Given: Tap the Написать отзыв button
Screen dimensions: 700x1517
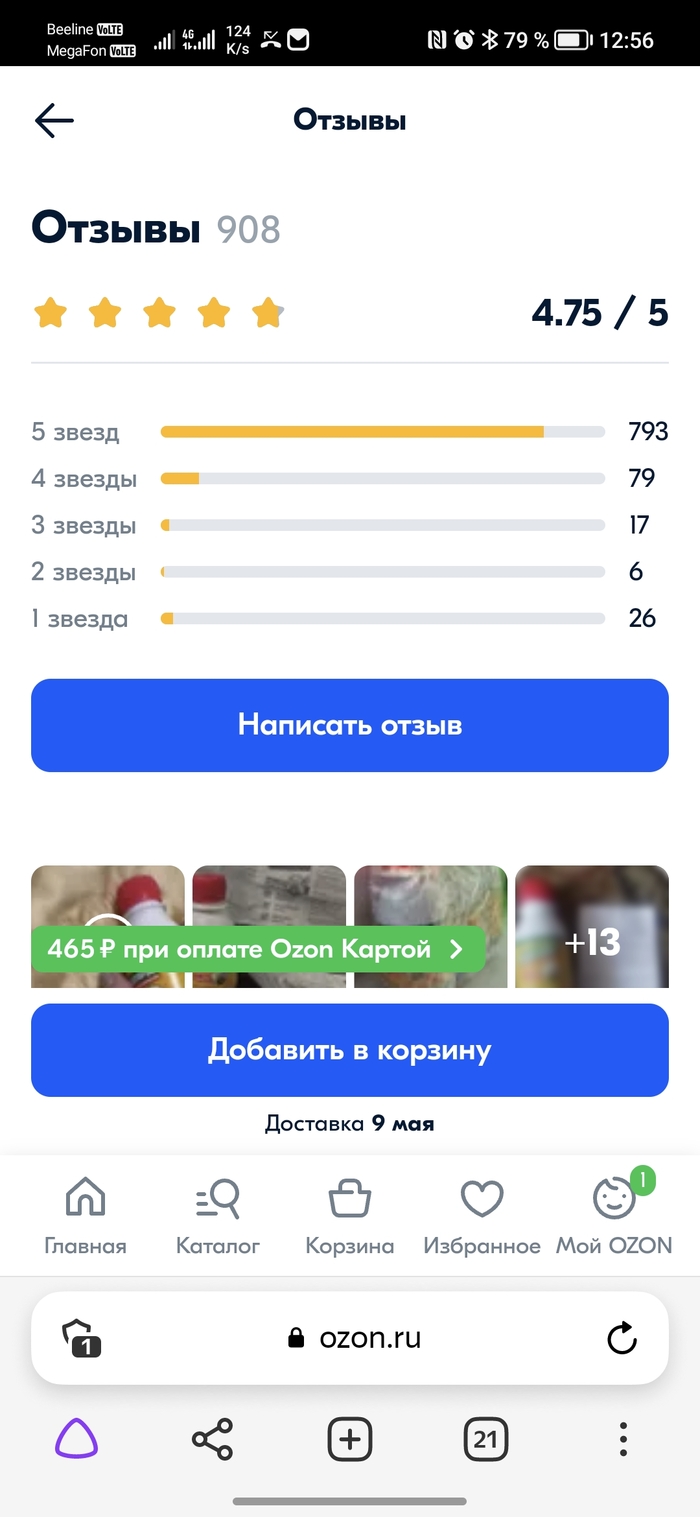Looking at the screenshot, I should pyautogui.click(x=349, y=725).
